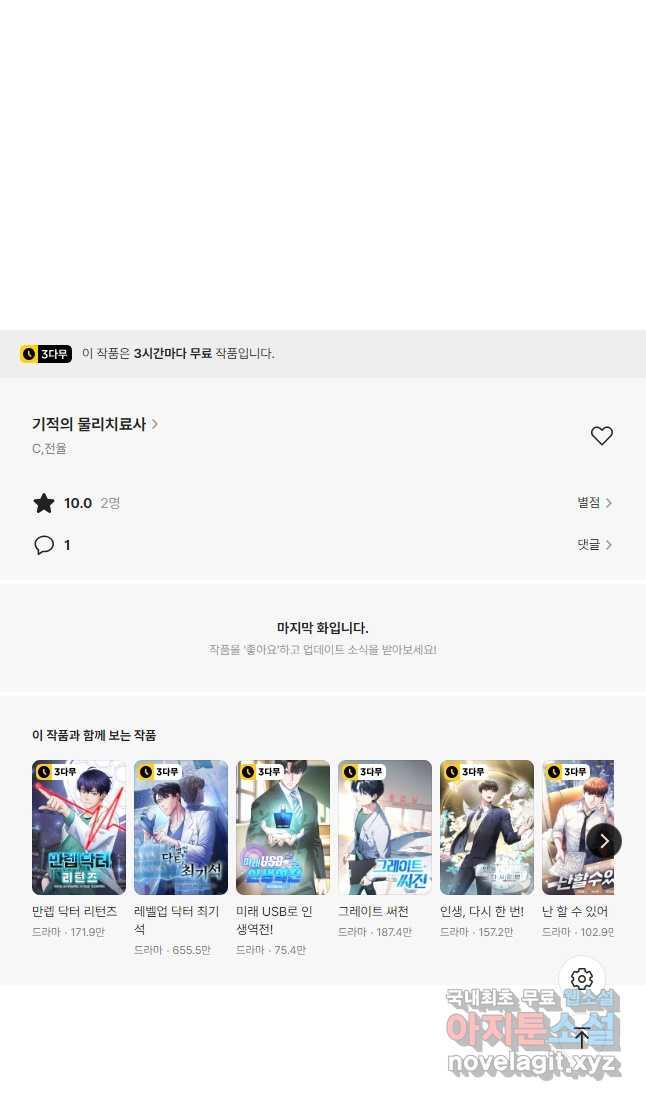Screen dimensions: 646x1101
Task: Open 인생, 다시 한 번! webtoon
Action: pos(487,828)
